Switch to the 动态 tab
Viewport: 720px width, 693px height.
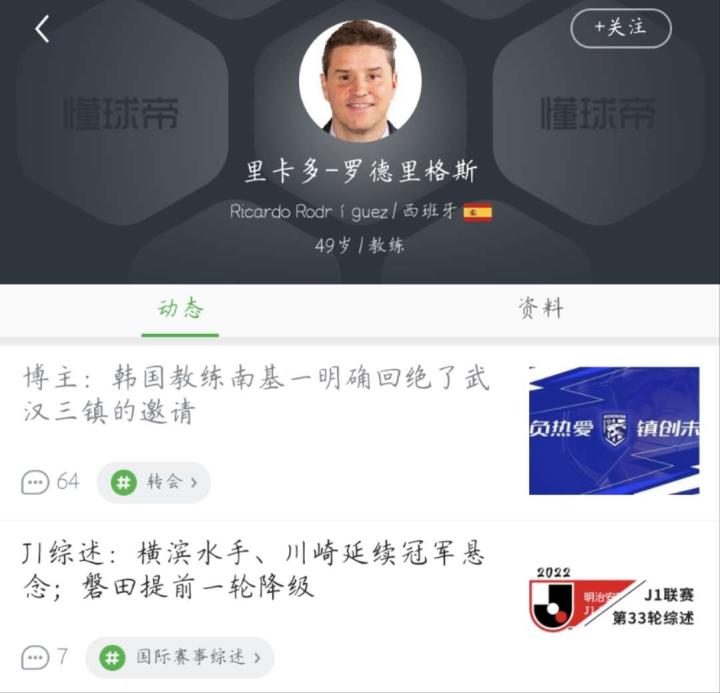(180, 309)
